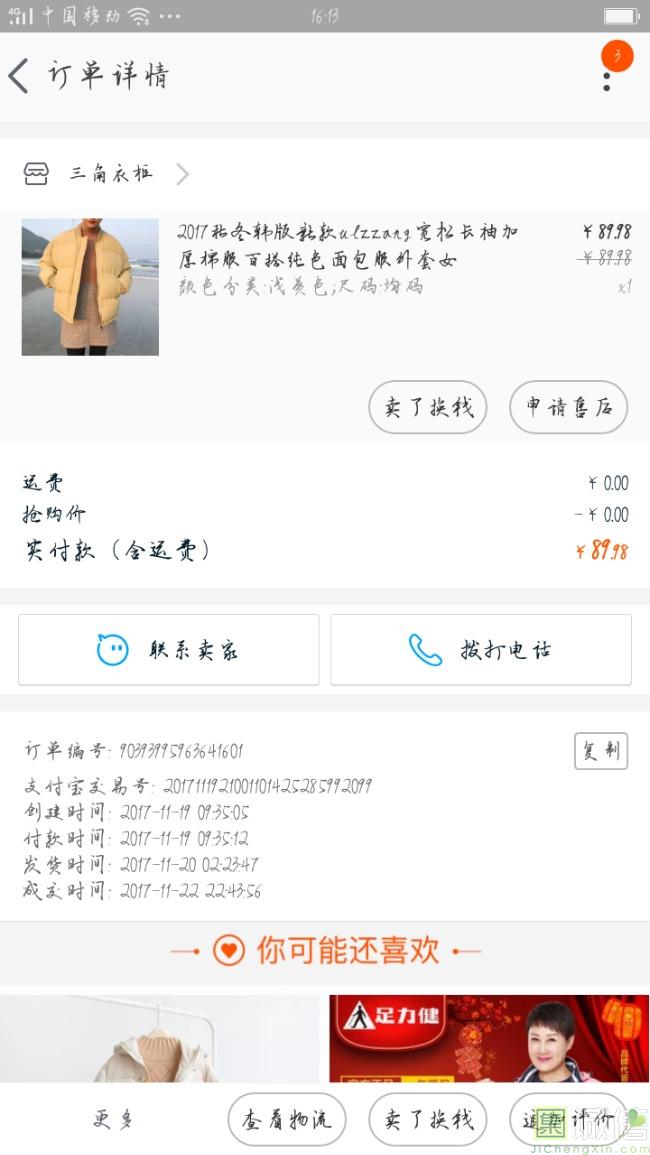650x1155 pixels.
Task: Copy the order number with 复制
Action: coord(600,751)
